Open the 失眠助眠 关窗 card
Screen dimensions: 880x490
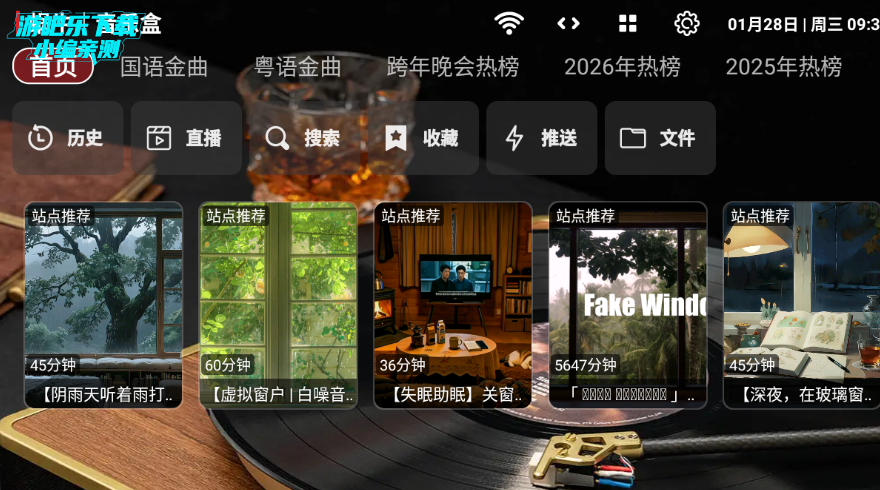[x=453, y=305]
